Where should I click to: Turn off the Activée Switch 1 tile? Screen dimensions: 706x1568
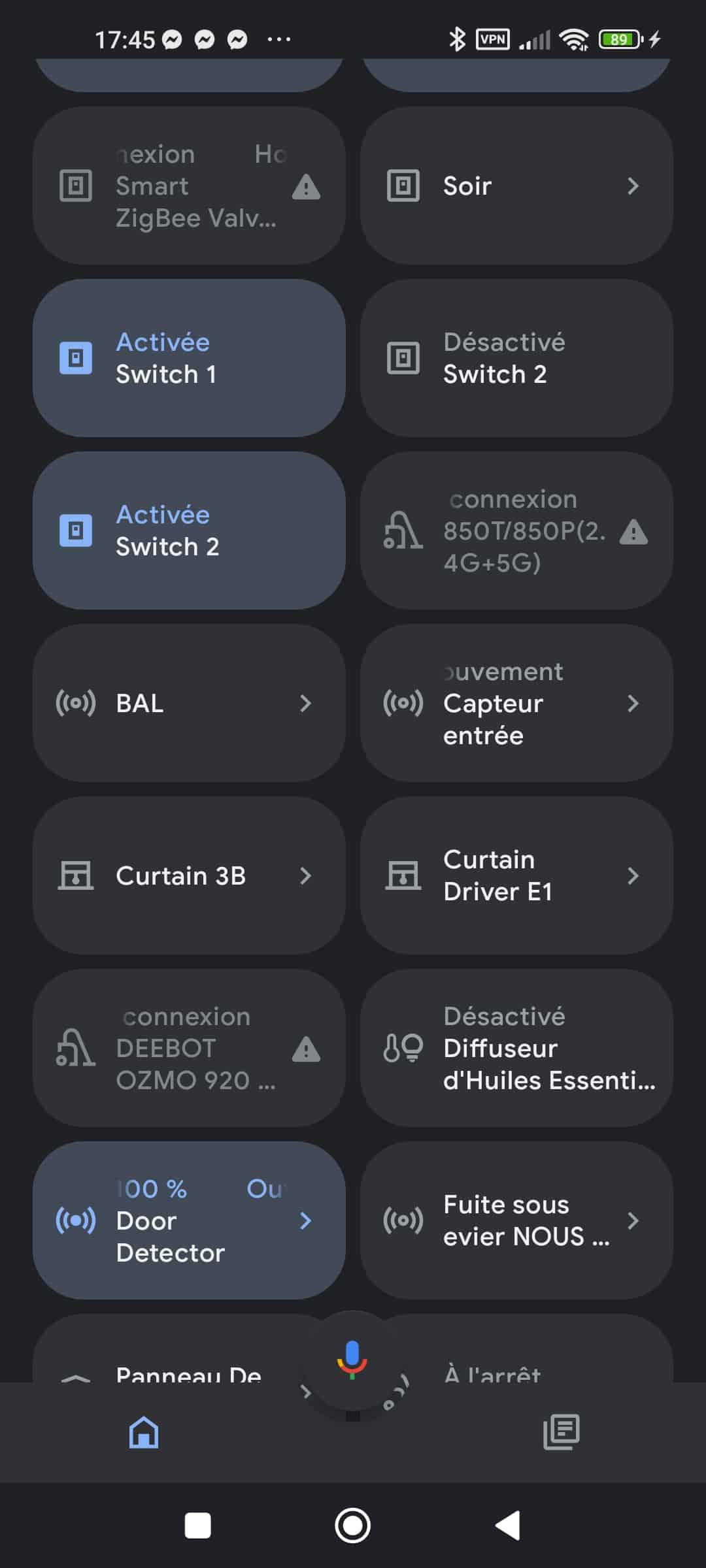(189, 358)
